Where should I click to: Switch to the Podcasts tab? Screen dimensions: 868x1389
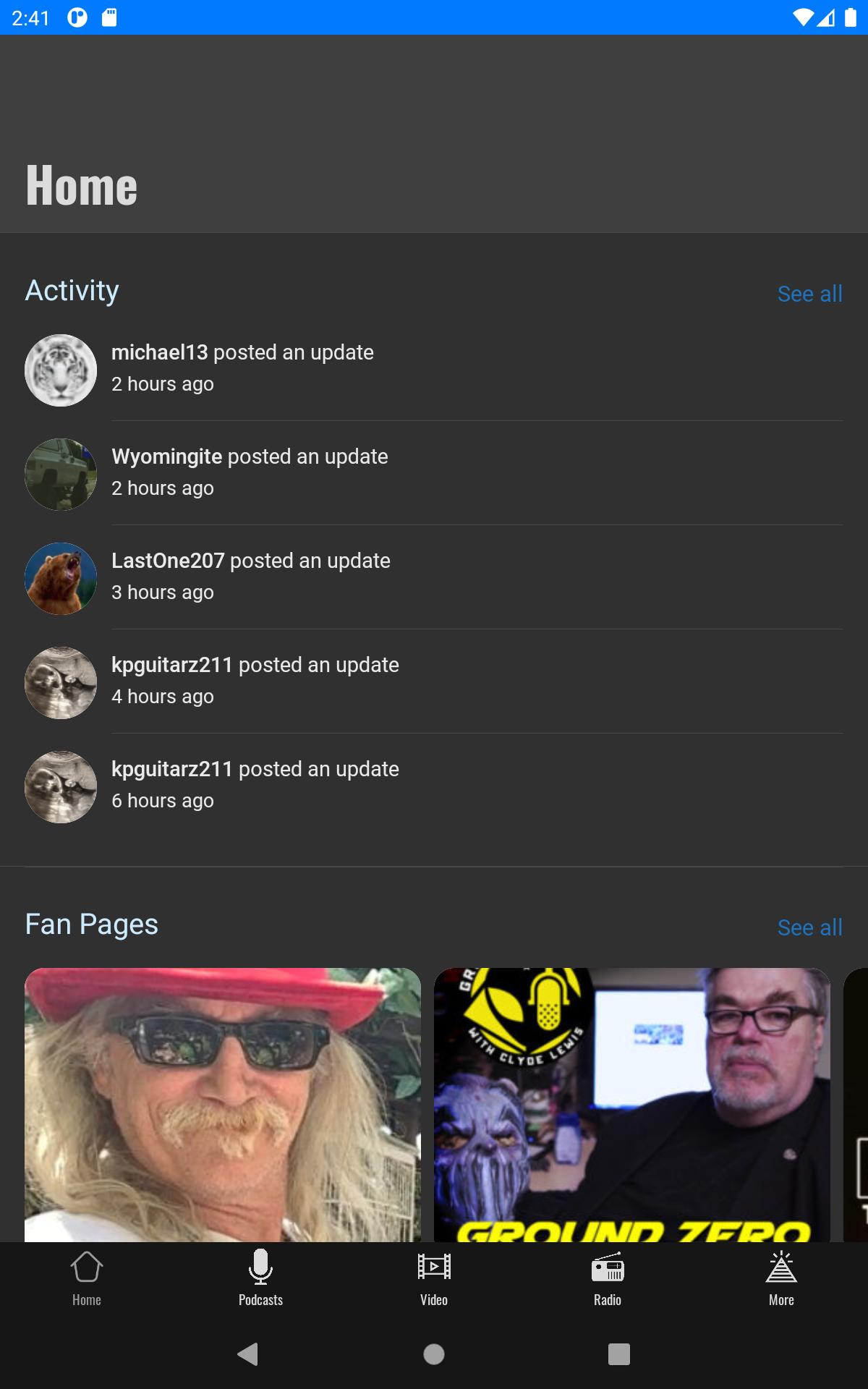point(260,1279)
